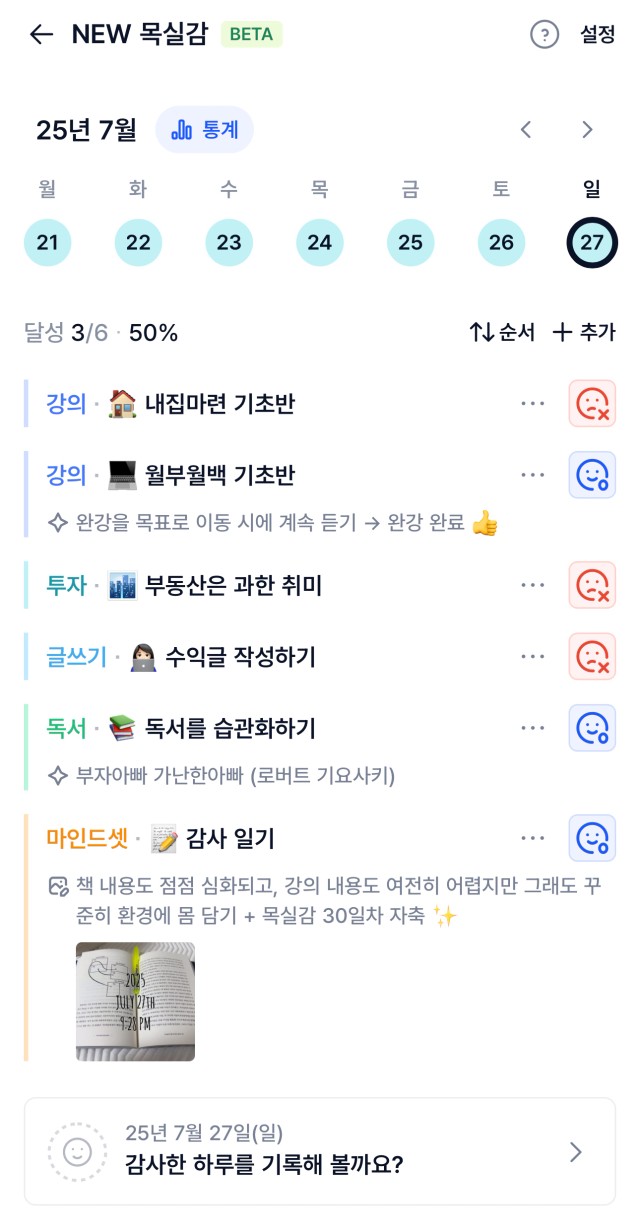Open the help question mark icon
The height and width of the screenshot is (1232, 640).
pyautogui.click(x=543, y=35)
